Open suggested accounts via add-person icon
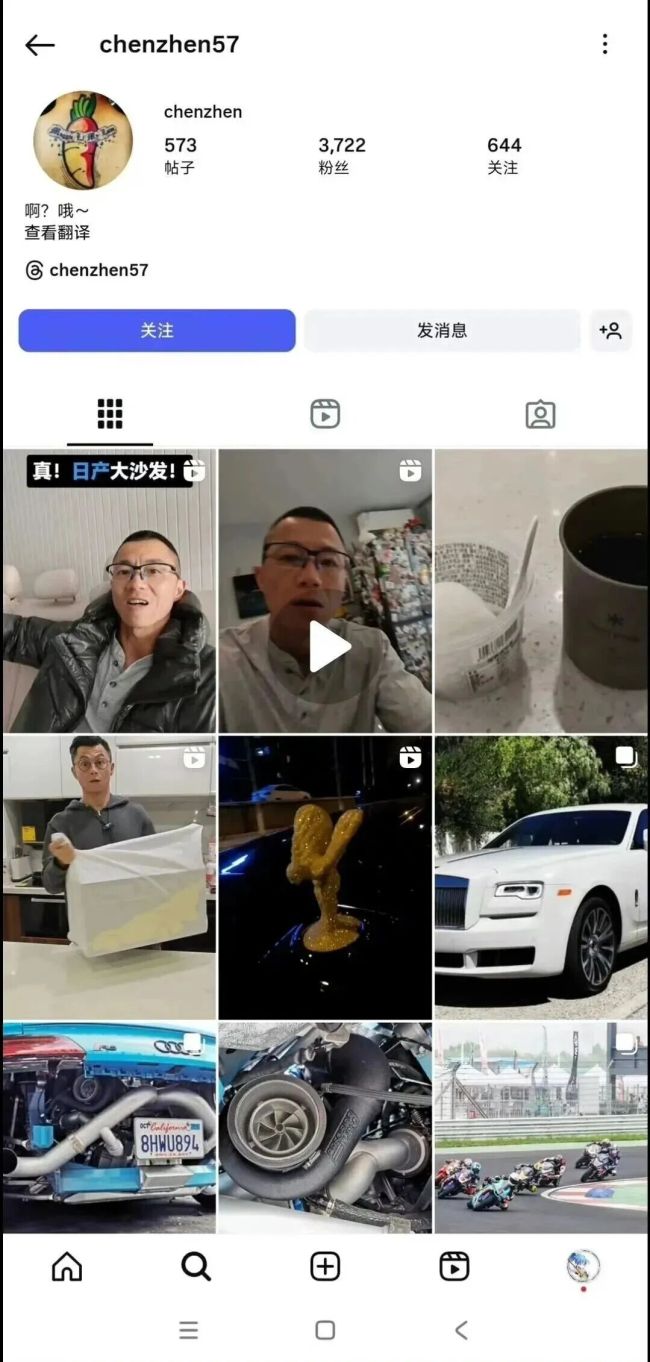 [x=610, y=330]
